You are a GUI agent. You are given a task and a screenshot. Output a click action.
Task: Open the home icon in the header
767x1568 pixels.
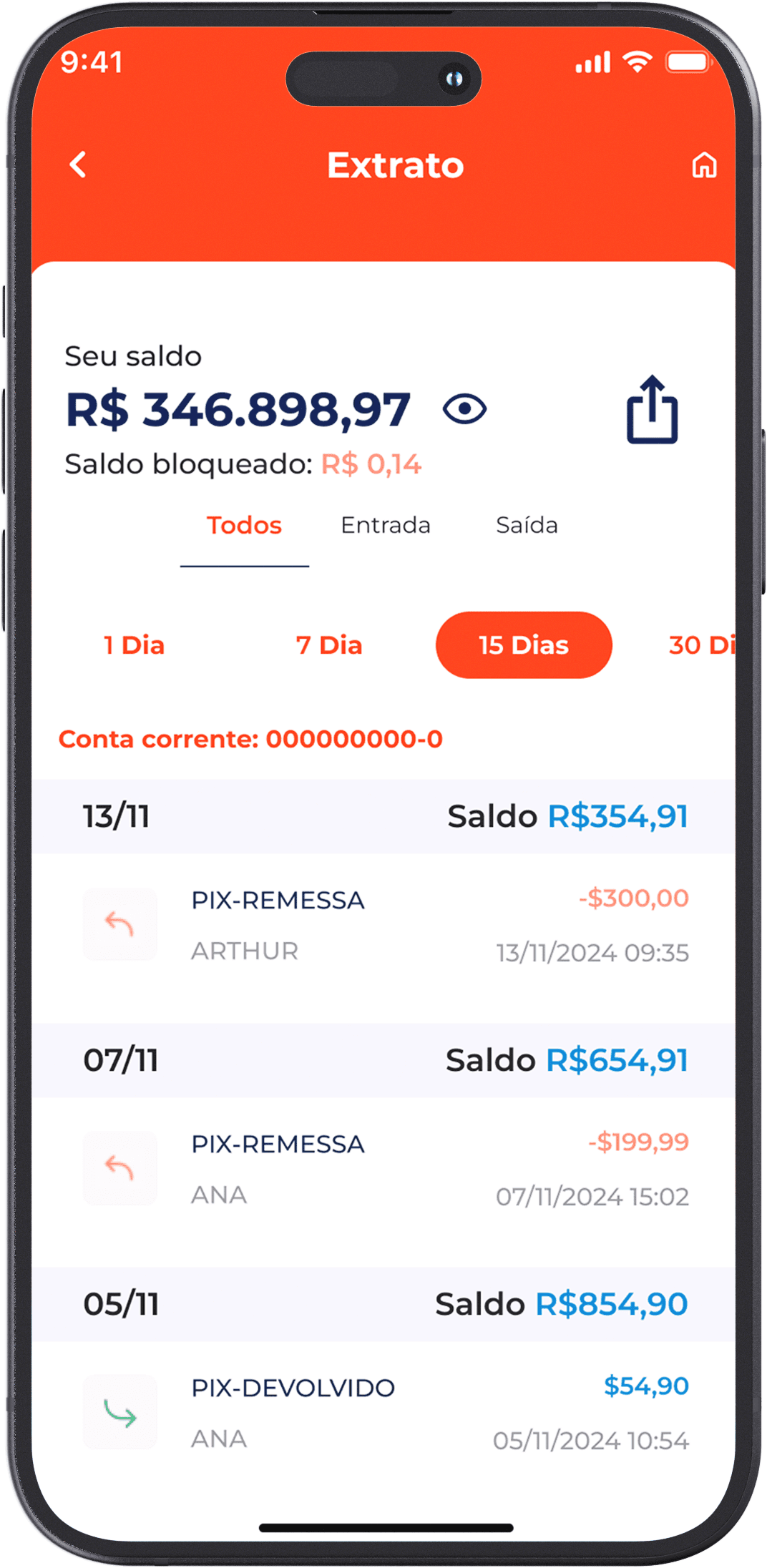[704, 165]
